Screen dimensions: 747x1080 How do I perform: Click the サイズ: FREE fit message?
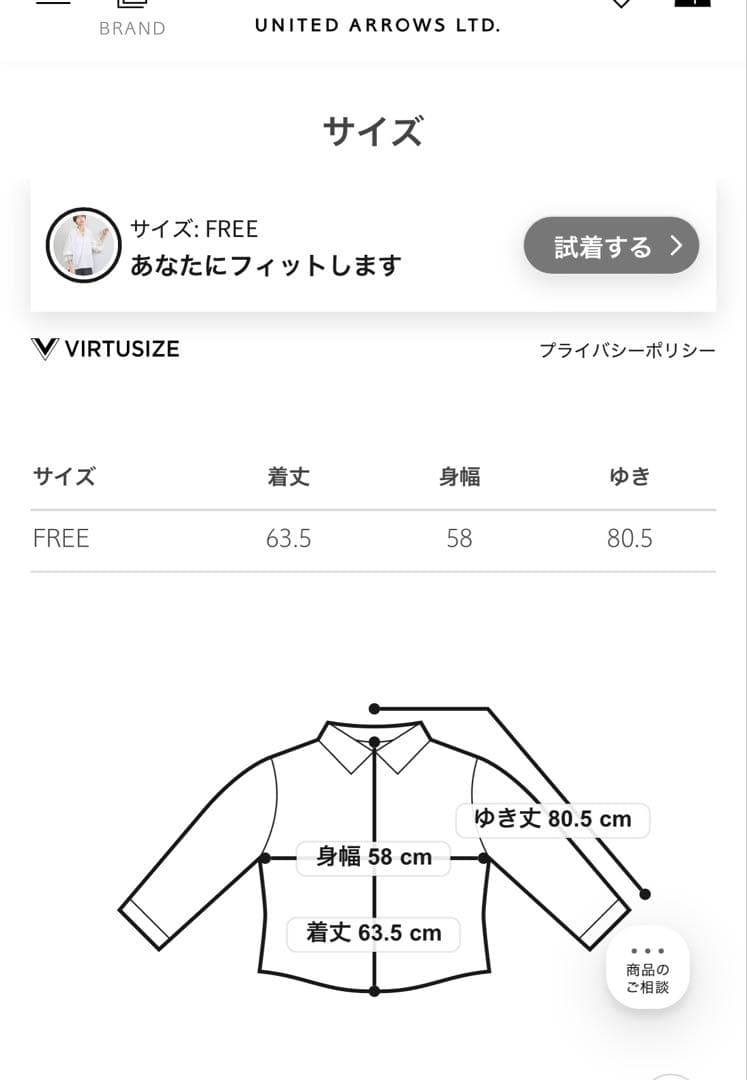coord(195,229)
